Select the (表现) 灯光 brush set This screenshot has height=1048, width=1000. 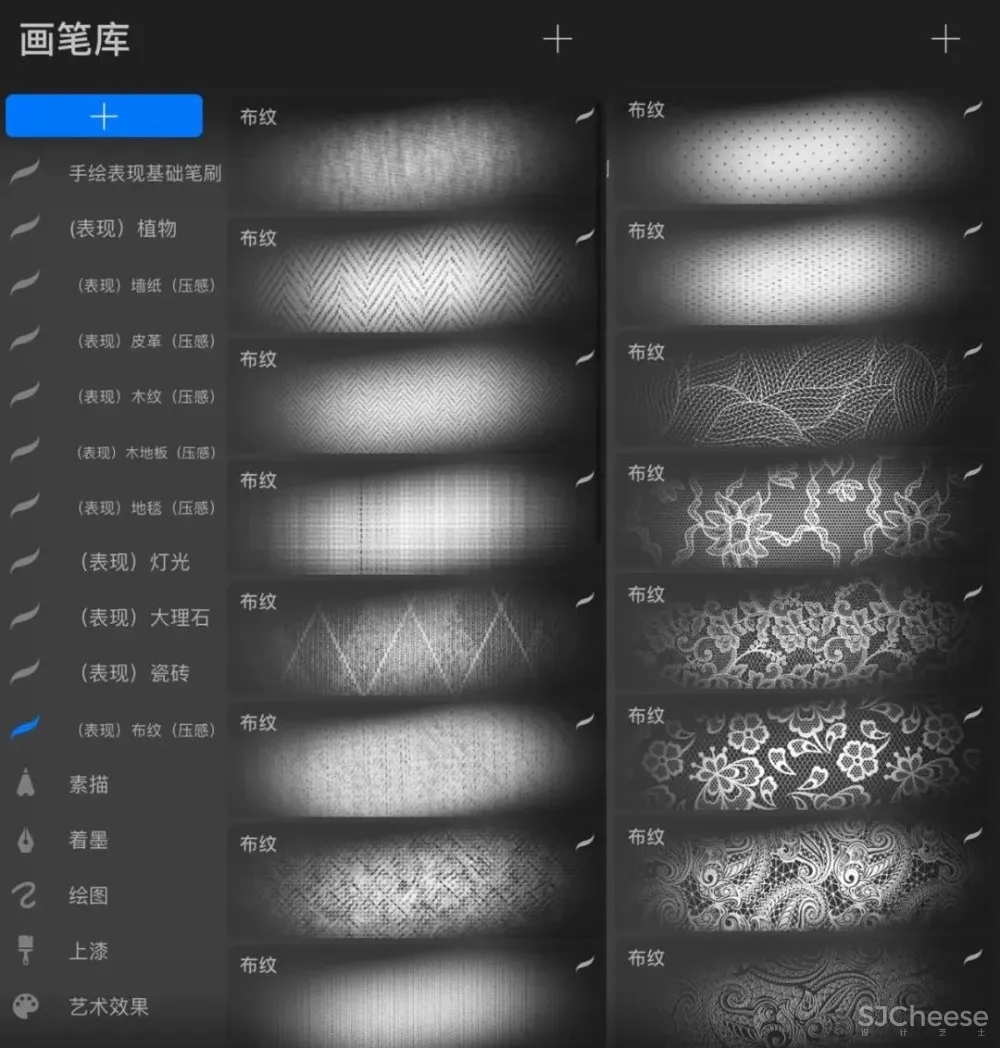[133, 563]
